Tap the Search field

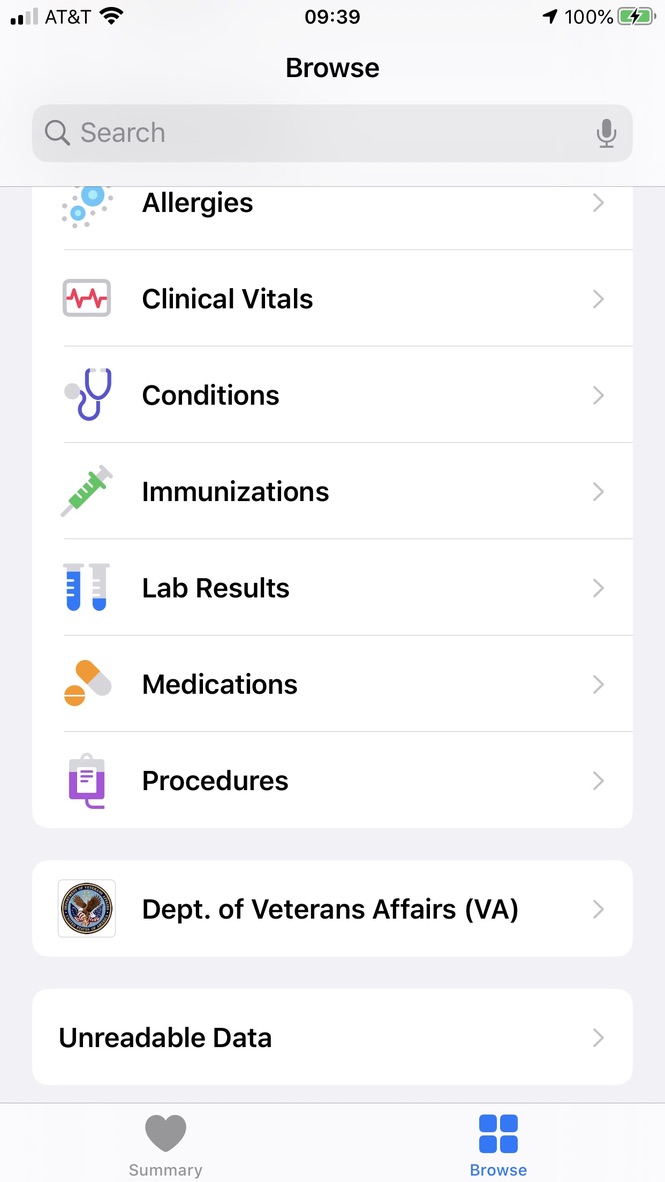tap(332, 133)
